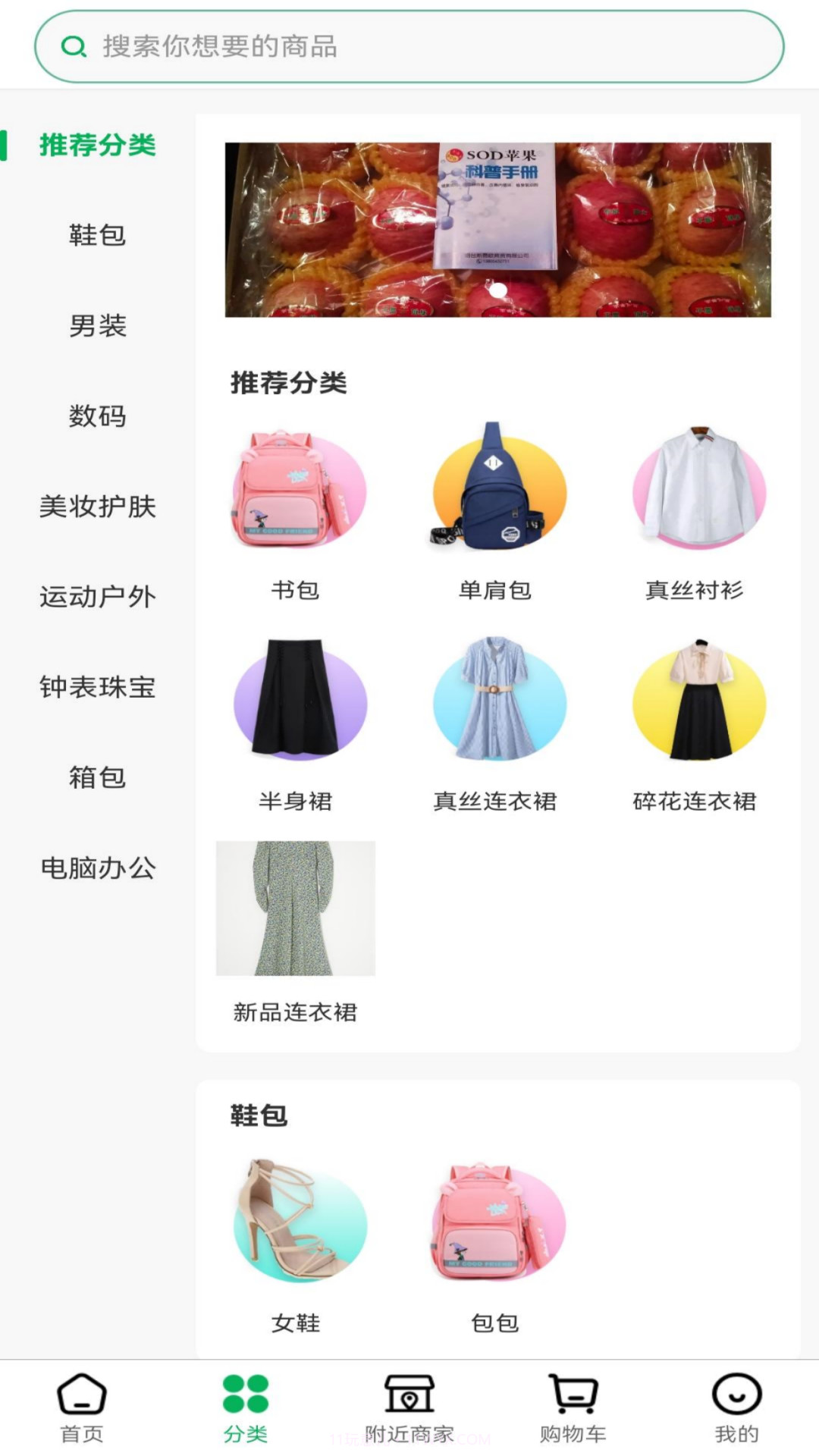Select 男装 in the category sidebar
This screenshot has width=819, height=1456.
click(x=97, y=327)
